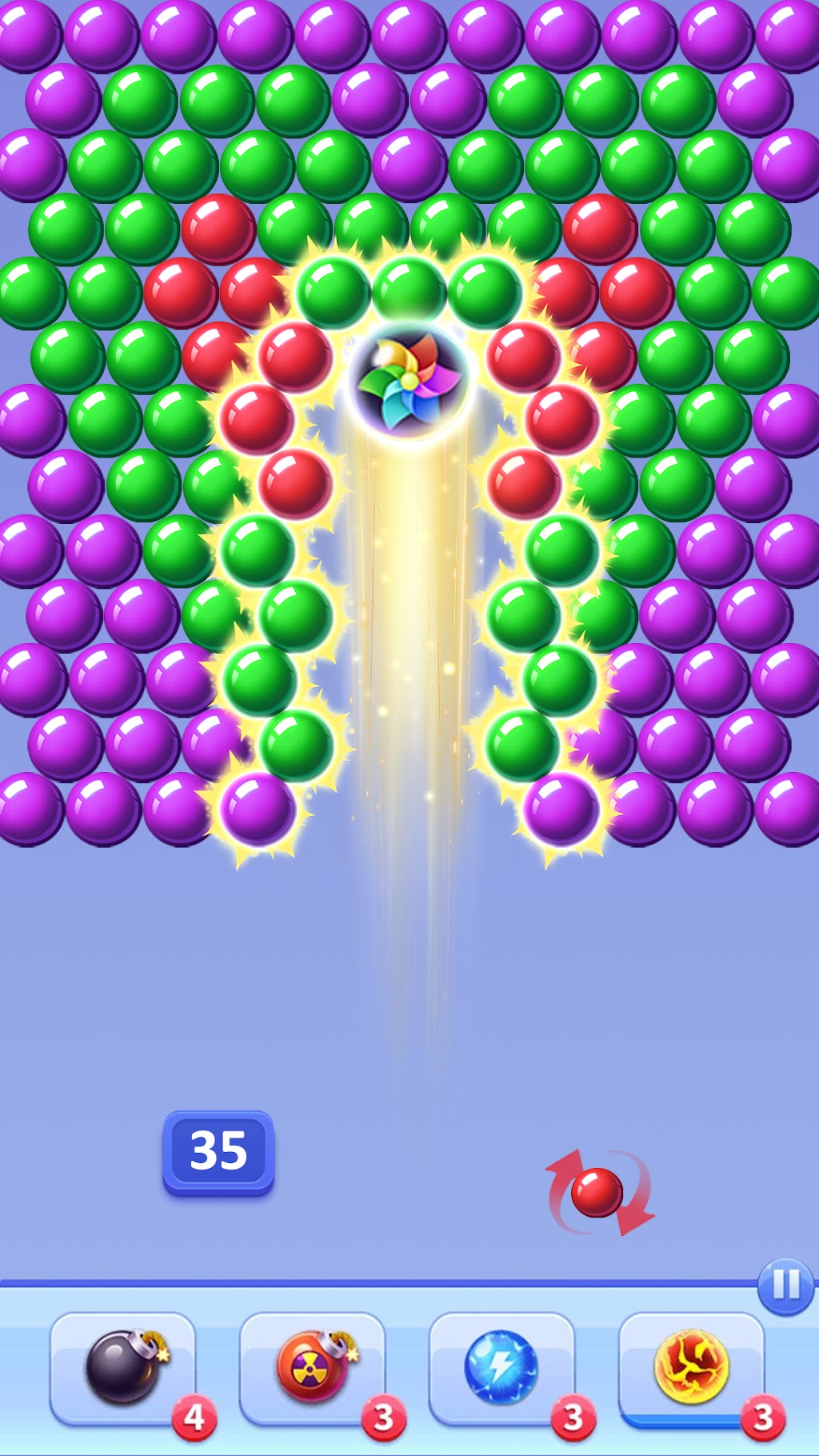Use the fireball booster
Image resolution: width=819 pixels, height=1456 pixels.
click(692, 1369)
